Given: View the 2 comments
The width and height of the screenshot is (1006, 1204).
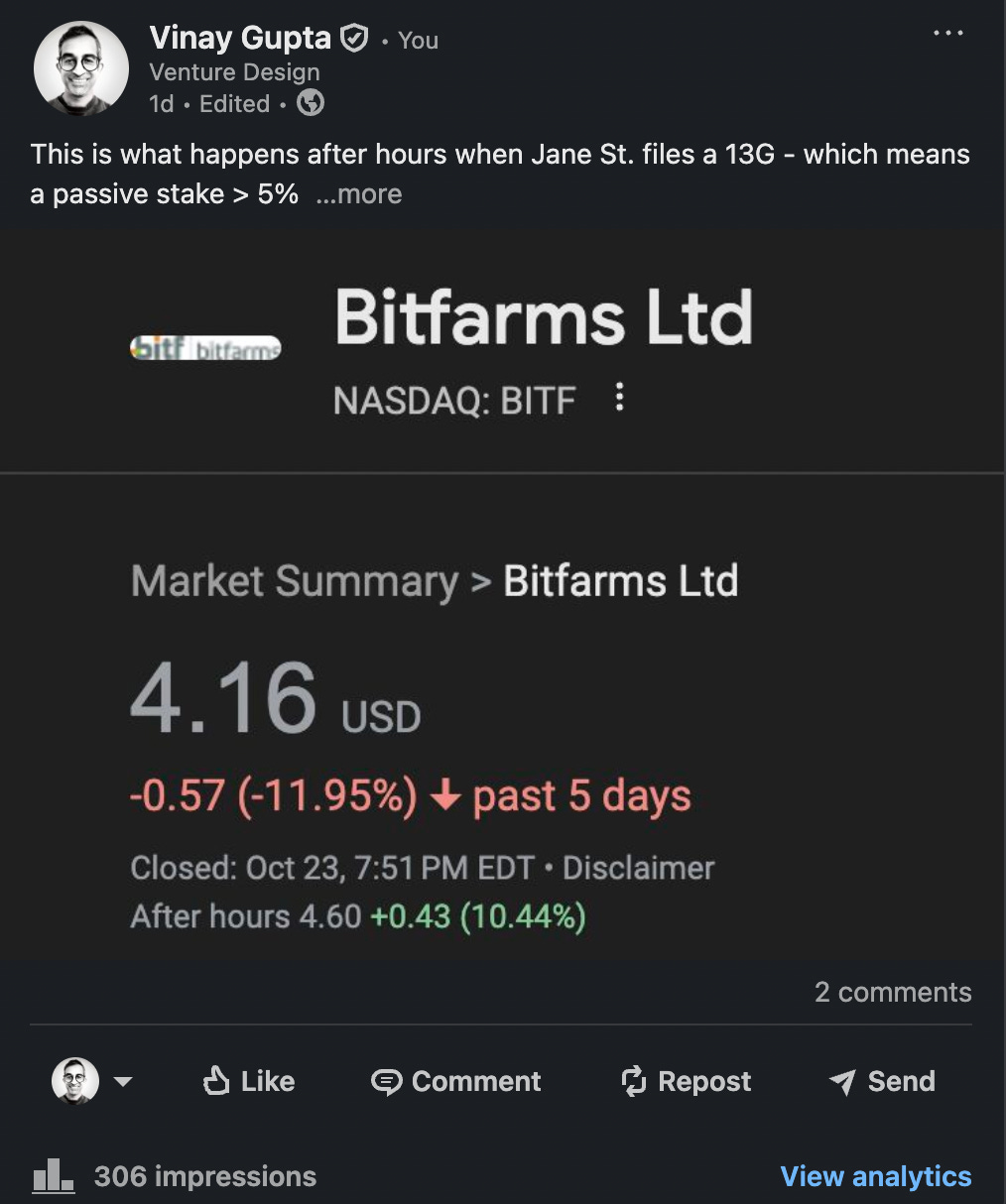Looking at the screenshot, I should (x=893, y=992).
